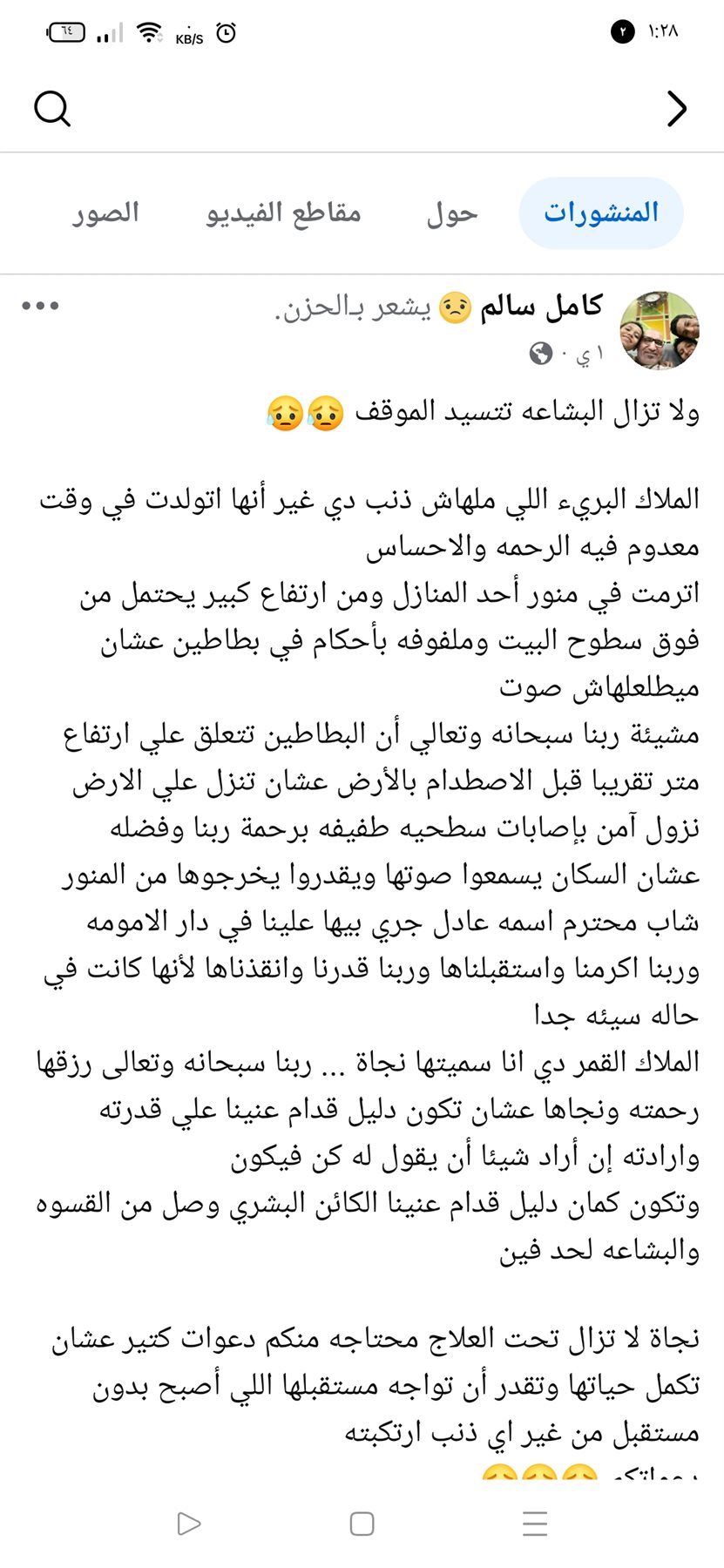Switch to مقاطع الفيديو tab
This screenshot has width=724, height=1568.
[283, 213]
